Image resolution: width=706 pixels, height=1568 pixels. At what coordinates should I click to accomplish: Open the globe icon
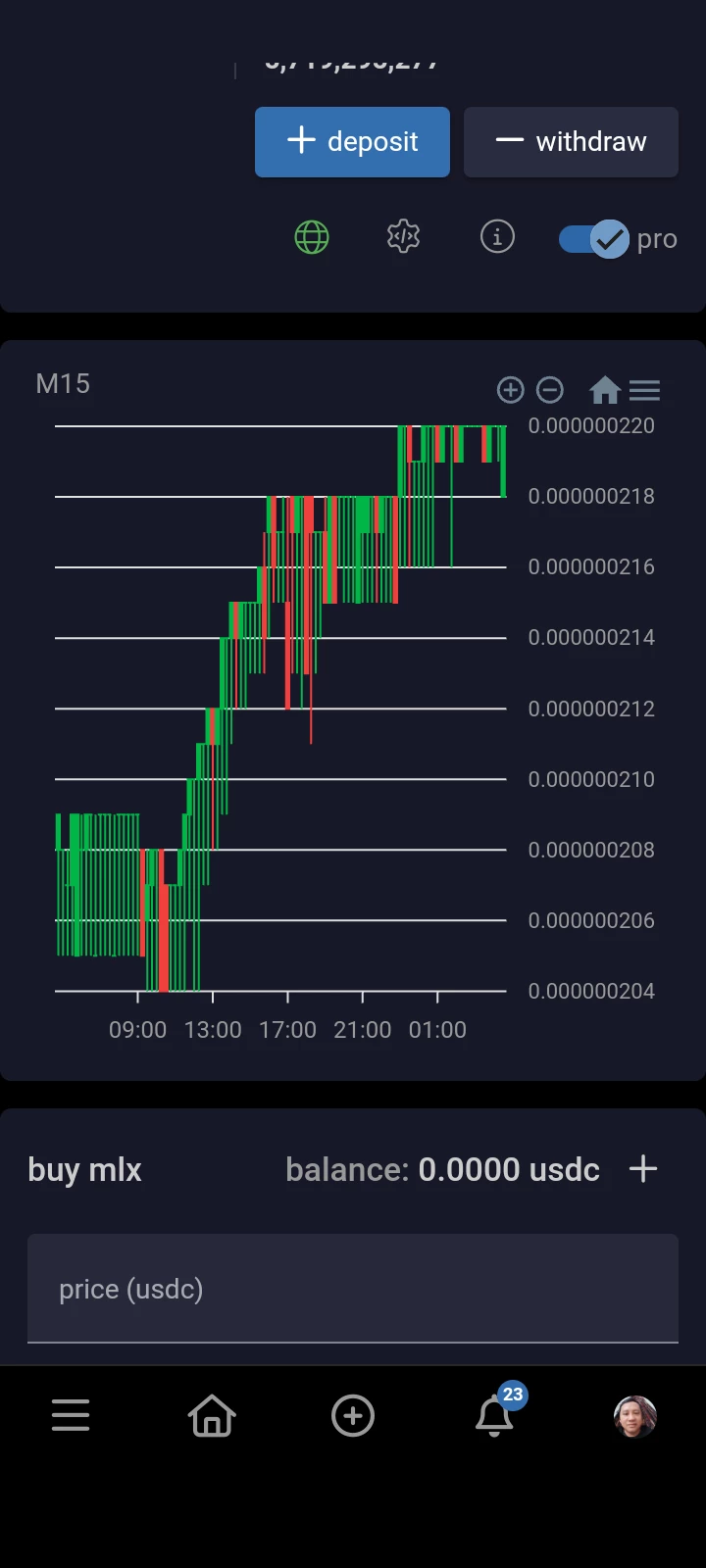(312, 237)
